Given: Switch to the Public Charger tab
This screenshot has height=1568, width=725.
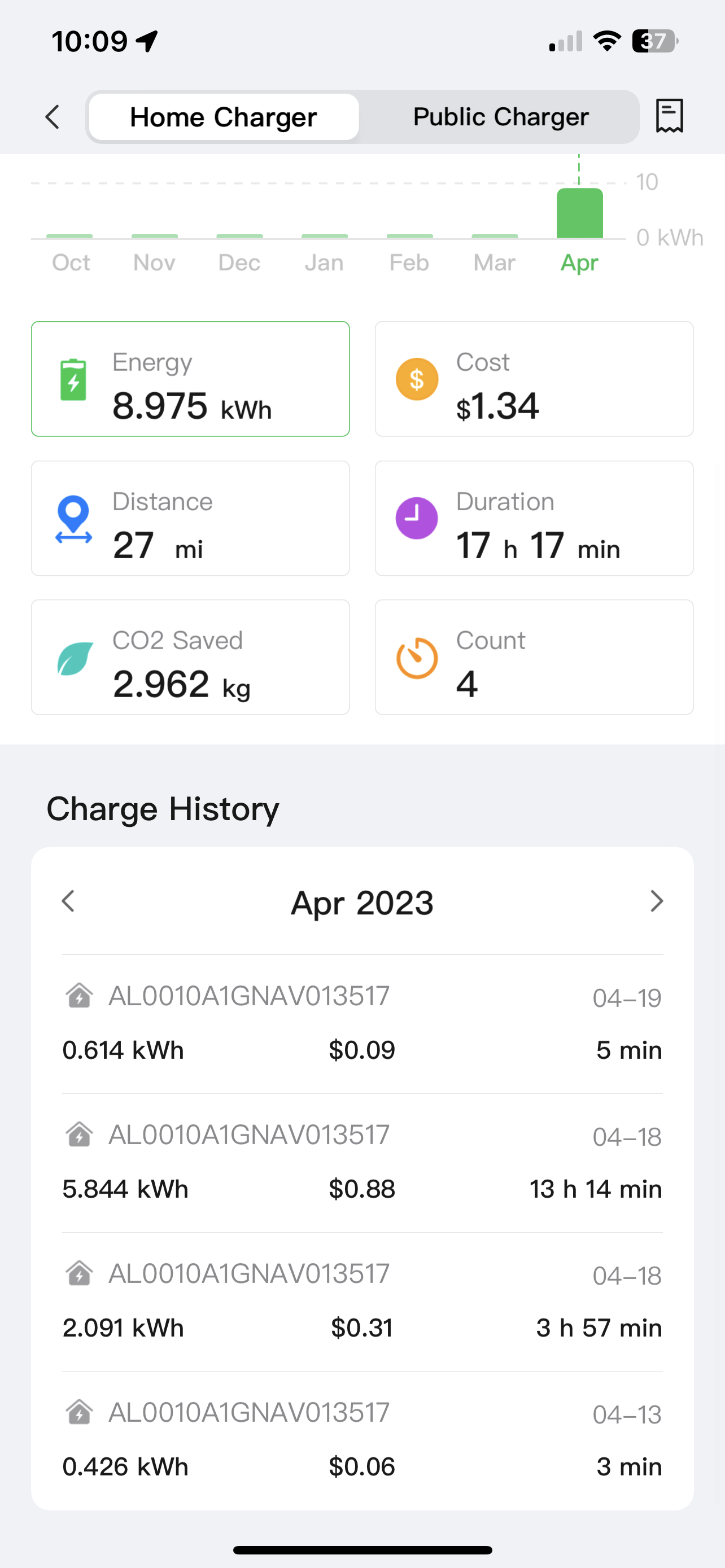Looking at the screenshot, I should pyautogui.click(x=500, y=116).
